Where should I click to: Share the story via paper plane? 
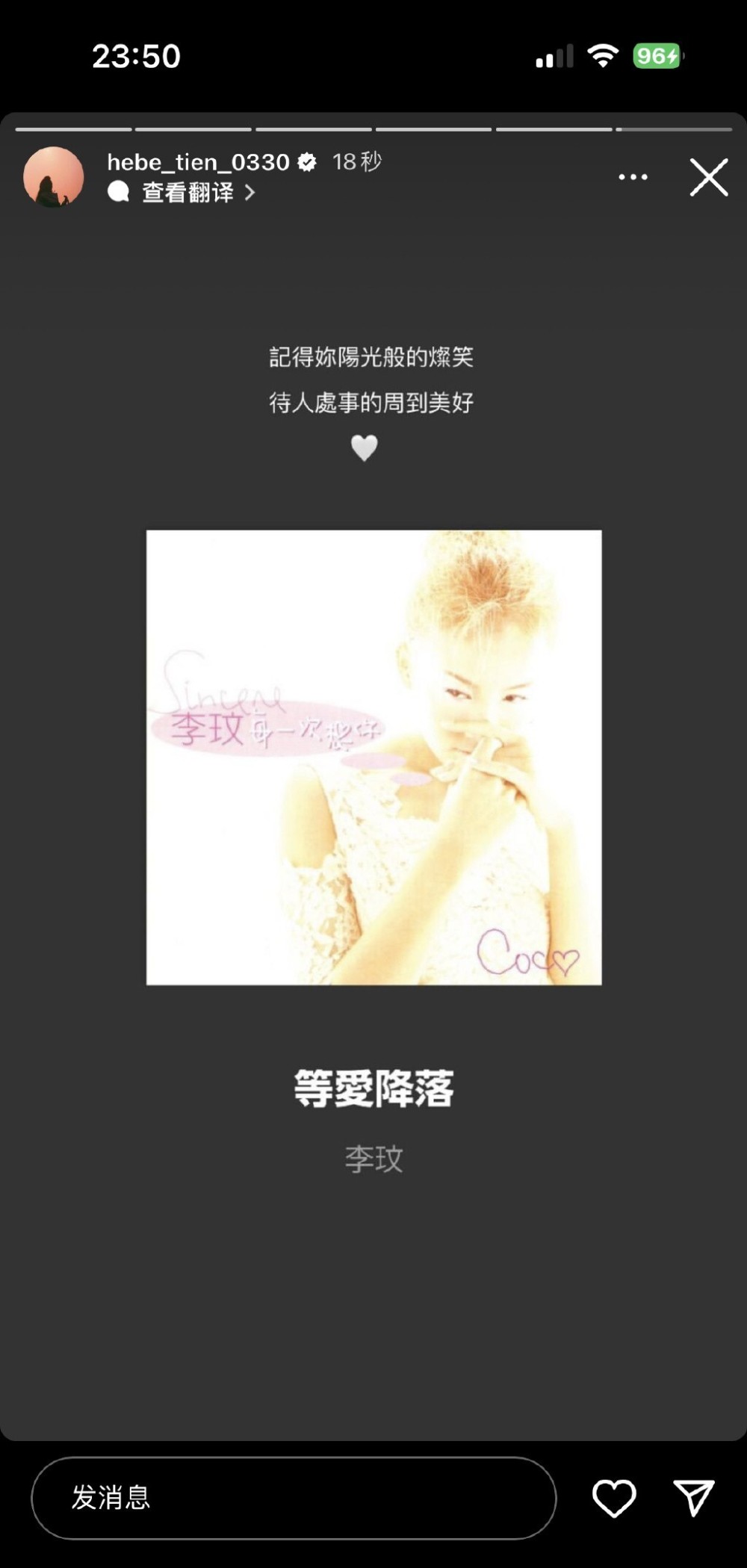(x=694, y=1497)
